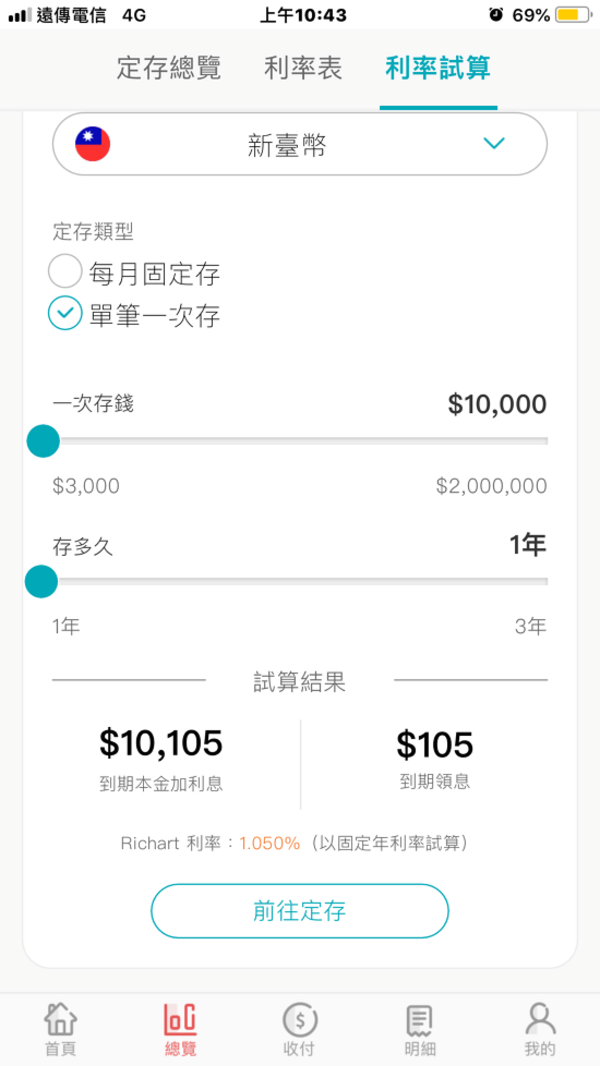
Task: Tap the 前往定存 button
Action: coord(300,911)
